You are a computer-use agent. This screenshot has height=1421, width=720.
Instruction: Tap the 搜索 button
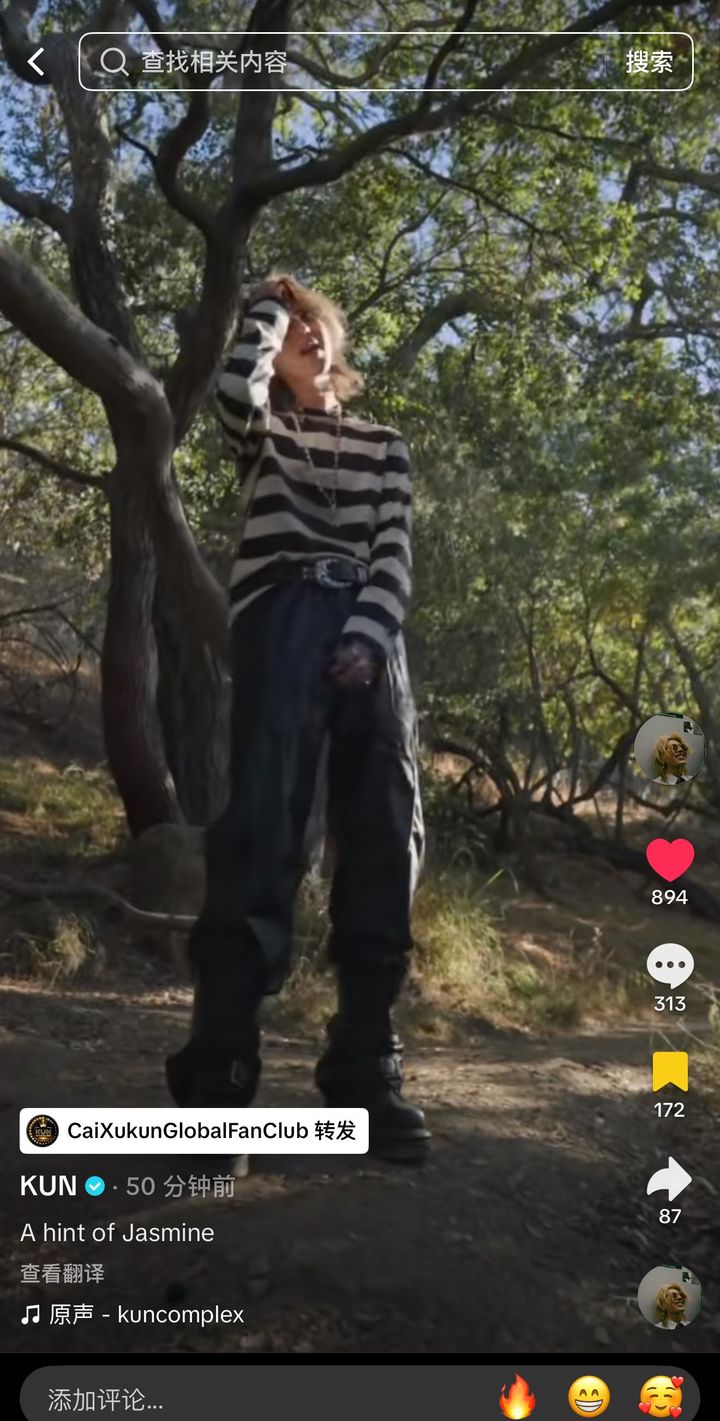(x=649, y=62)
